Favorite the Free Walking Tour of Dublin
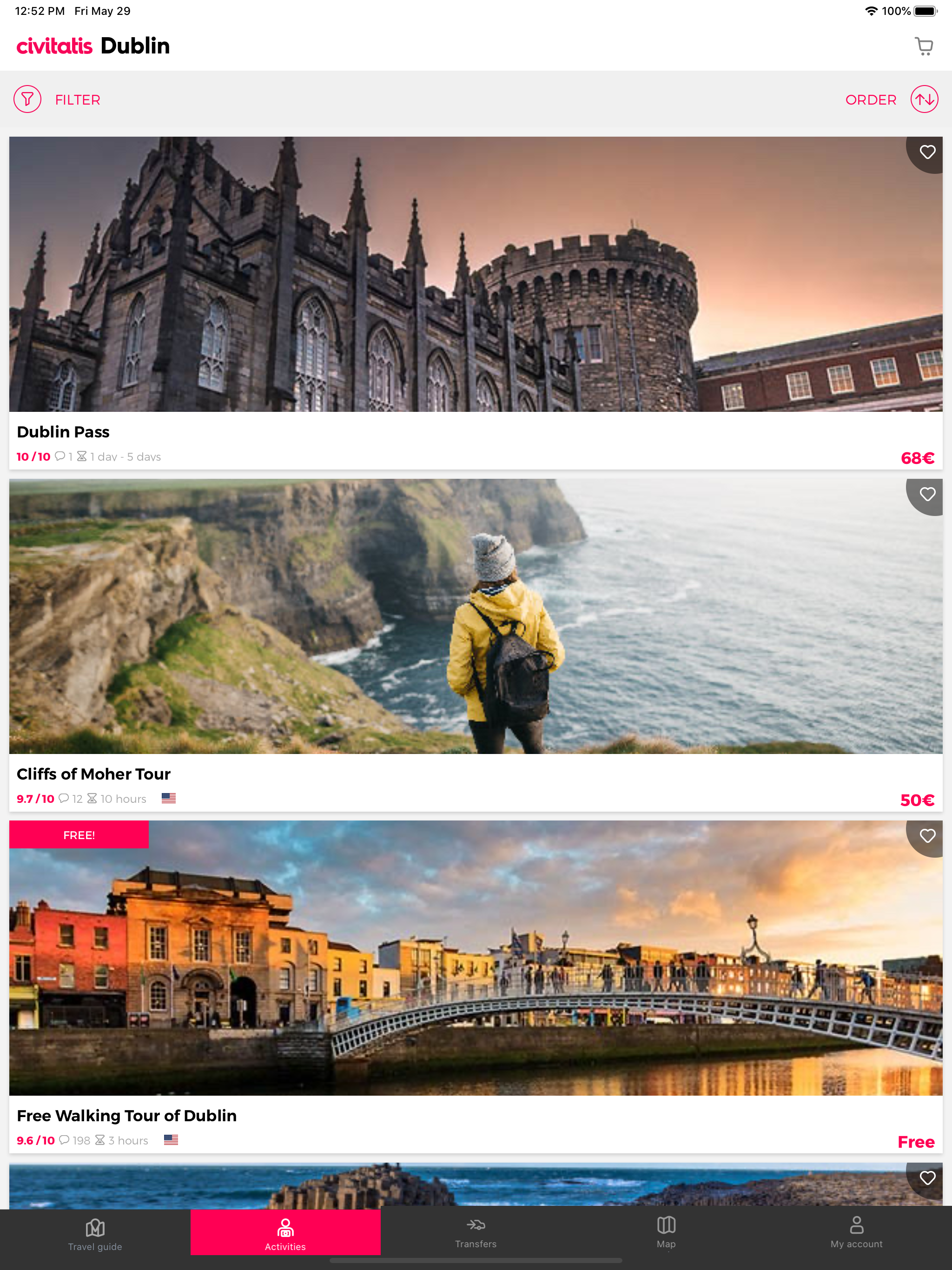Screen dimensions: 952x1270 tap(927, 836)
